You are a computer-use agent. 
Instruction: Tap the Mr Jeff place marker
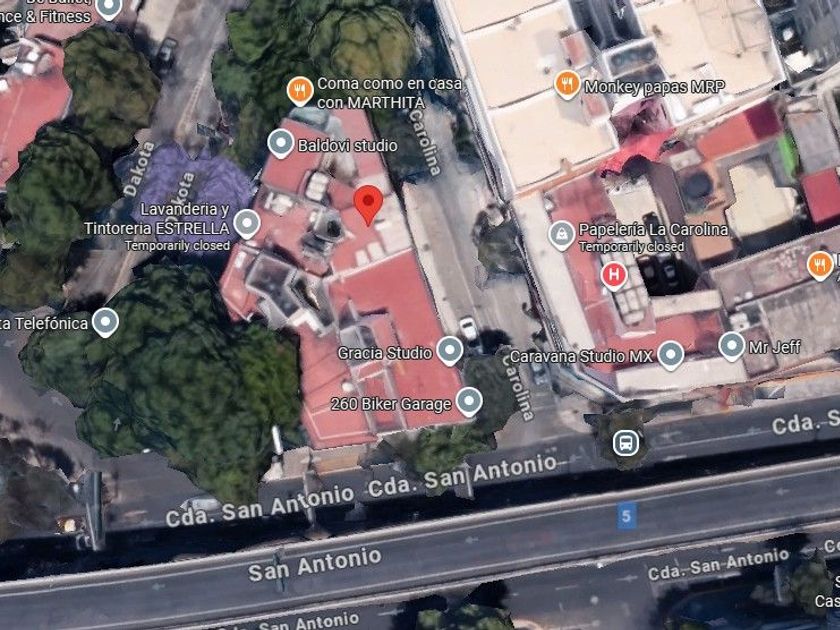tap(731, 346)
